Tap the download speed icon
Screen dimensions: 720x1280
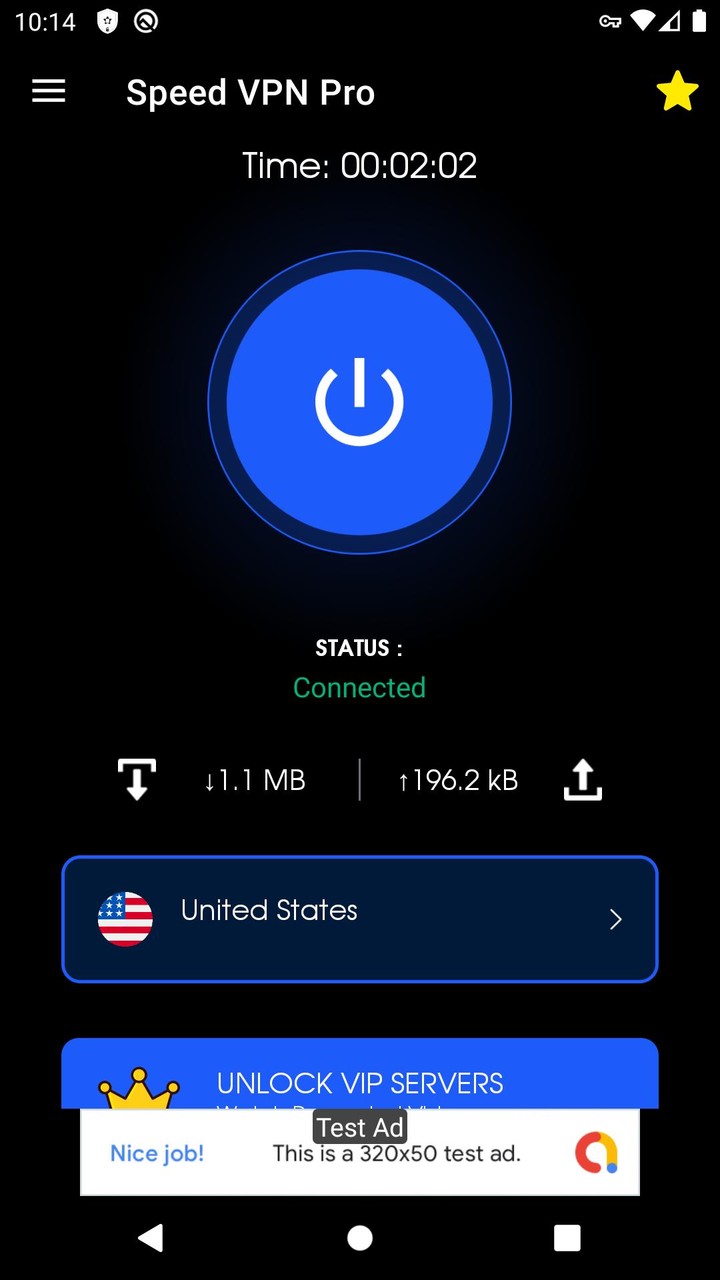click(137, 779)
